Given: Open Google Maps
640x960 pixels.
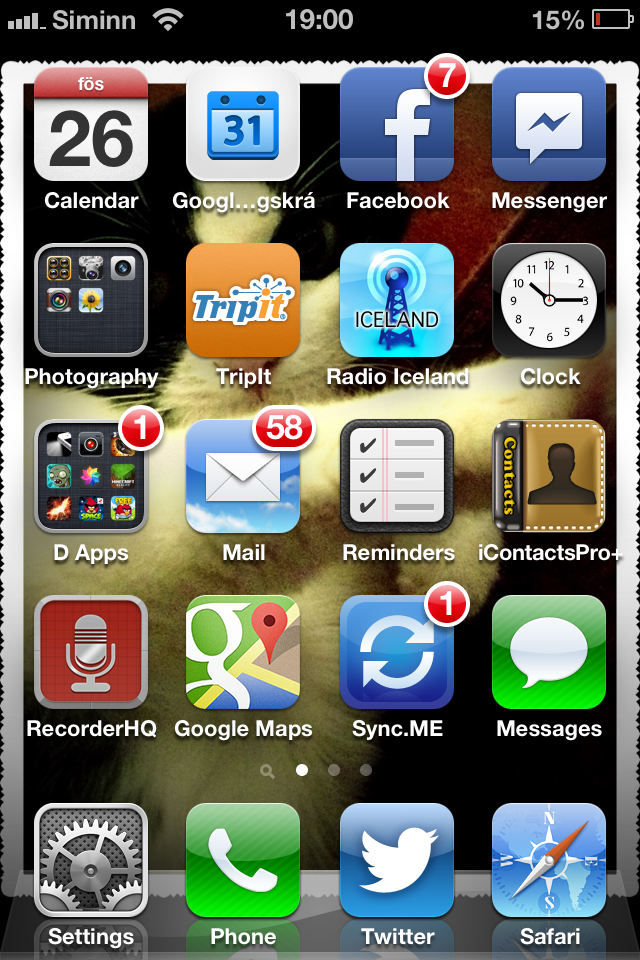Looking at the screenshot, I should coord(243,652).
